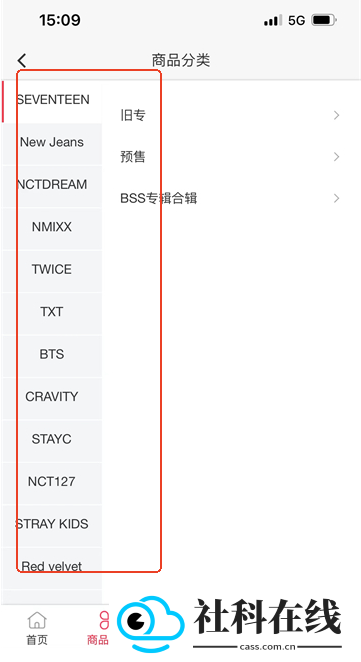Switch to the BTS category

52,356
